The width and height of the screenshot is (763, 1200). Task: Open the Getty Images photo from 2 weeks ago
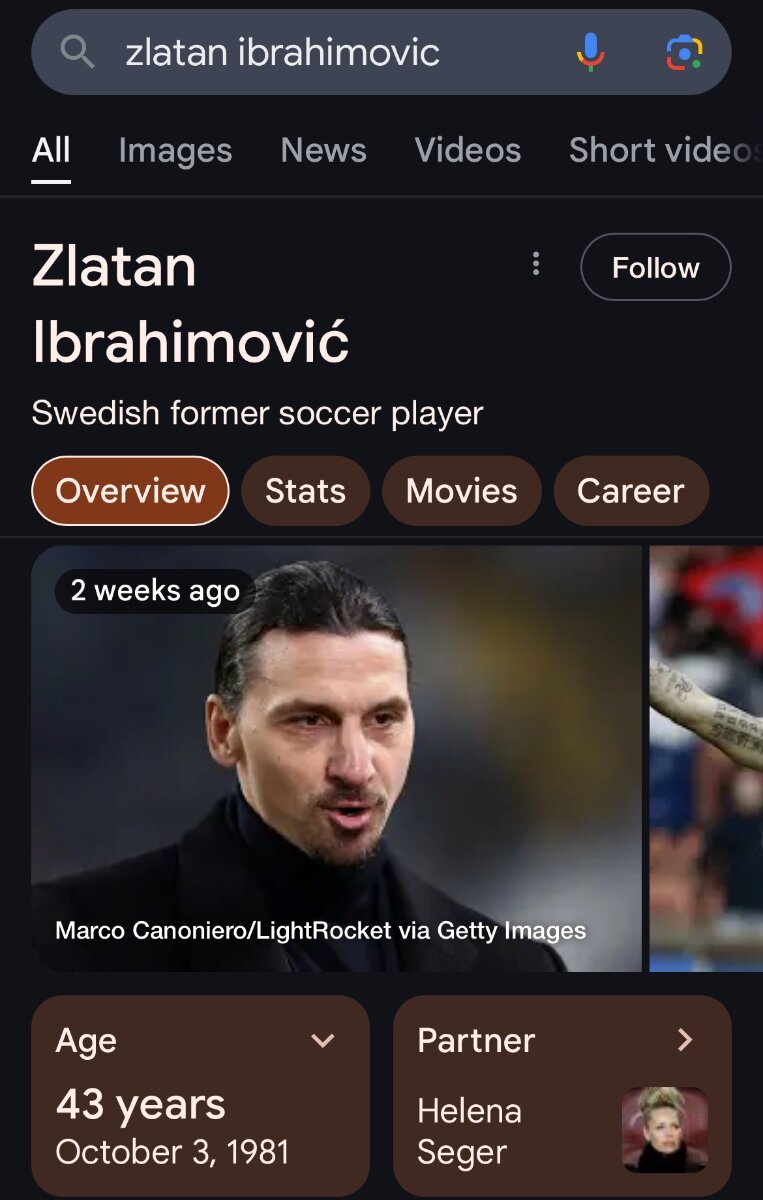pyautogui.click(x=336, y=760)
